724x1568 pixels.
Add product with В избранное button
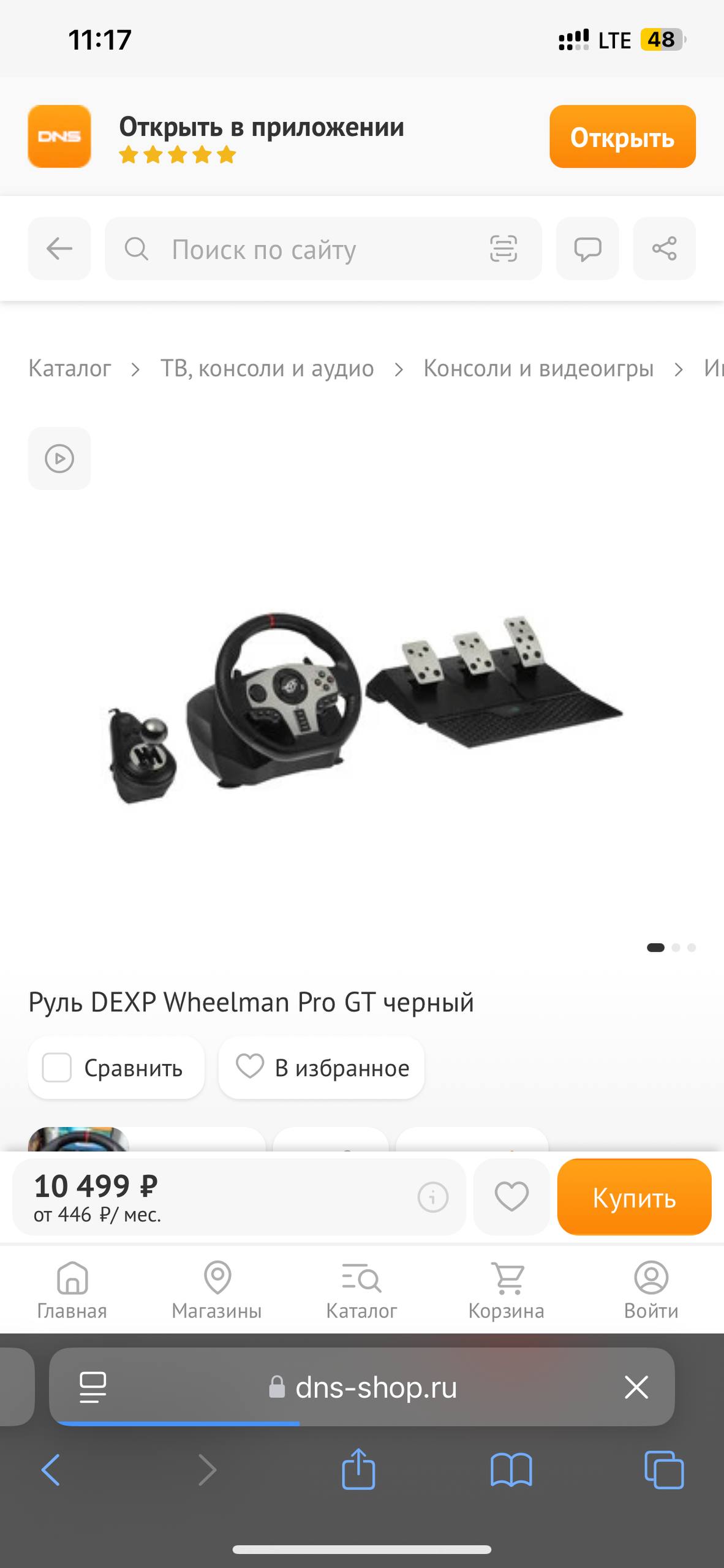(x=322, y=1068)
